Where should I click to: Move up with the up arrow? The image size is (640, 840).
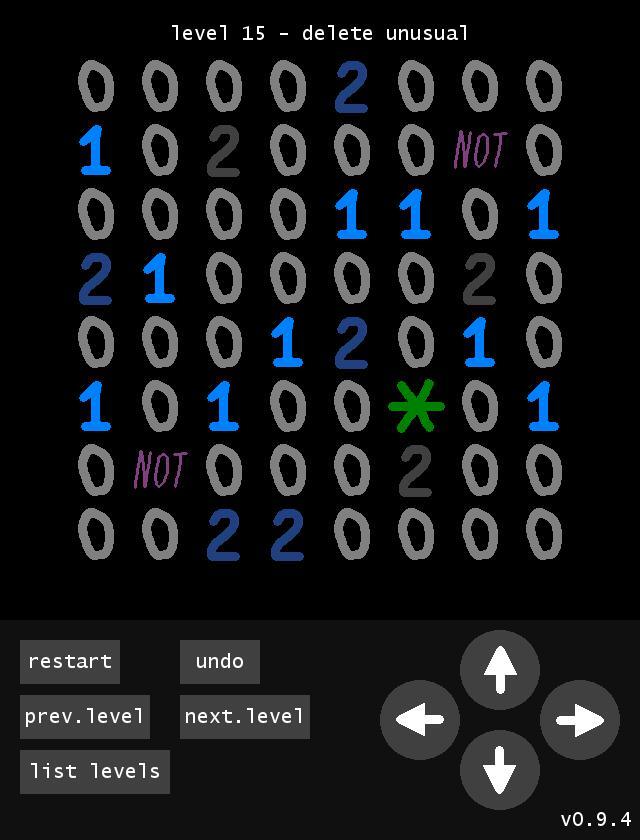pos(499,670)
